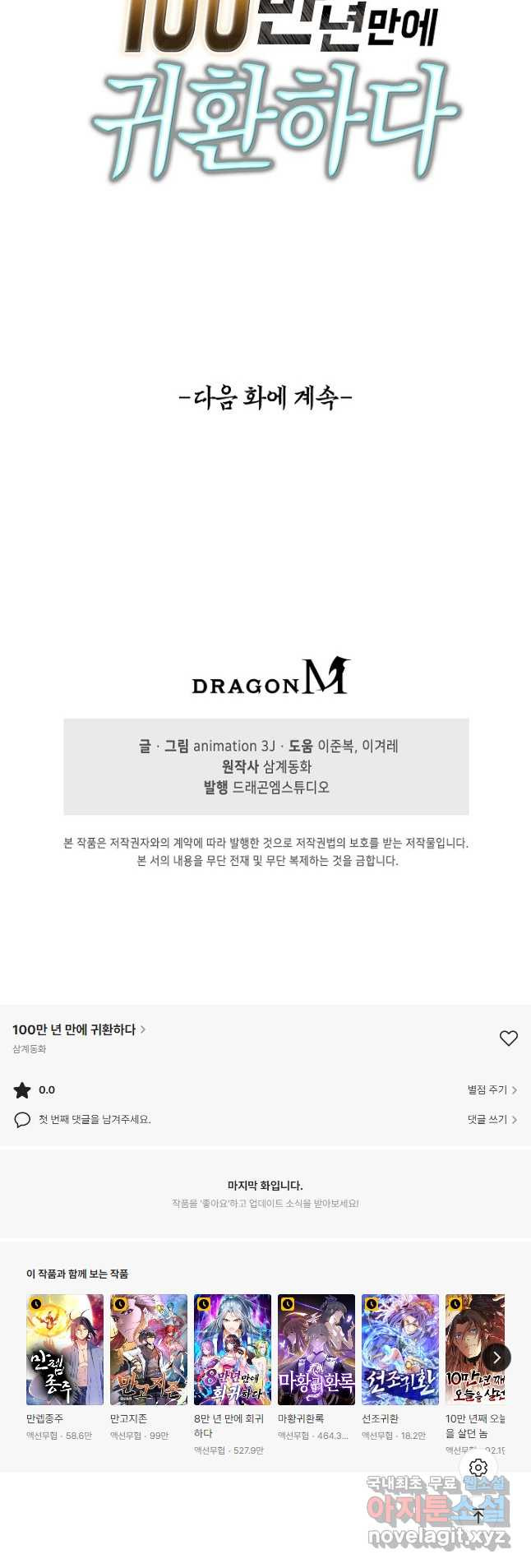Screen dimensions: 531x1568
Task: Open the viewer settings gear
Action: (478, 1468)
